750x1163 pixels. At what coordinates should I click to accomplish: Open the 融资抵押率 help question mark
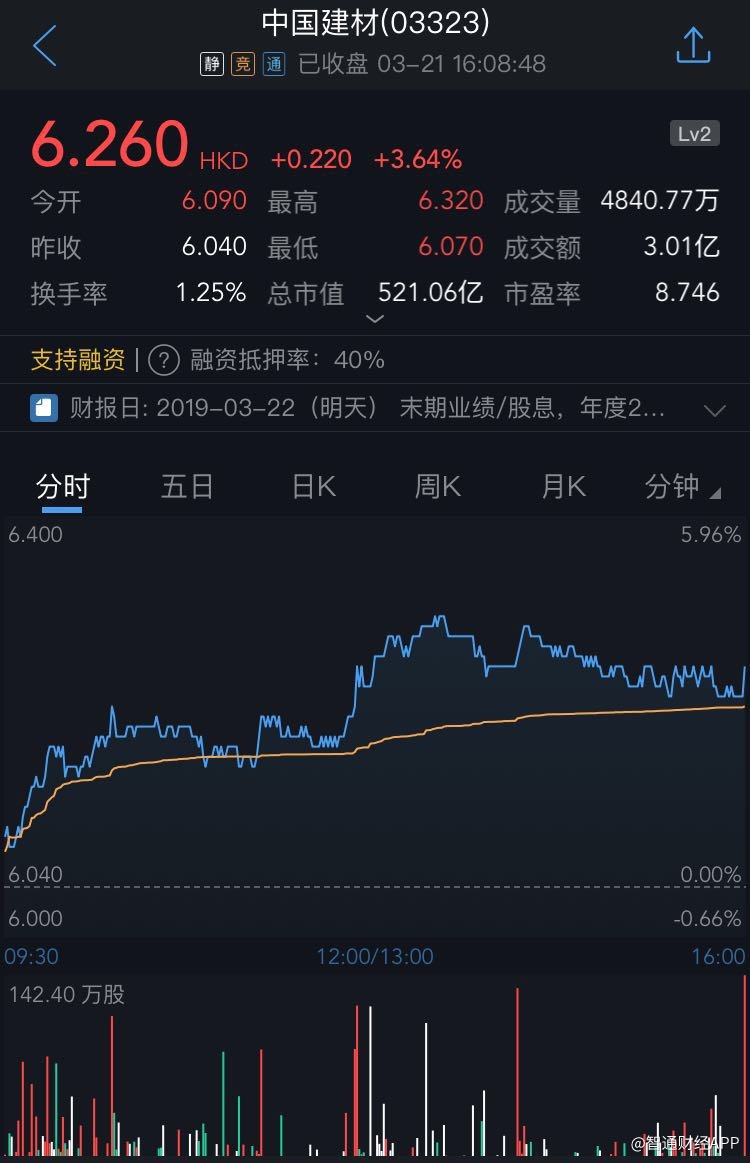coord(163,360)
